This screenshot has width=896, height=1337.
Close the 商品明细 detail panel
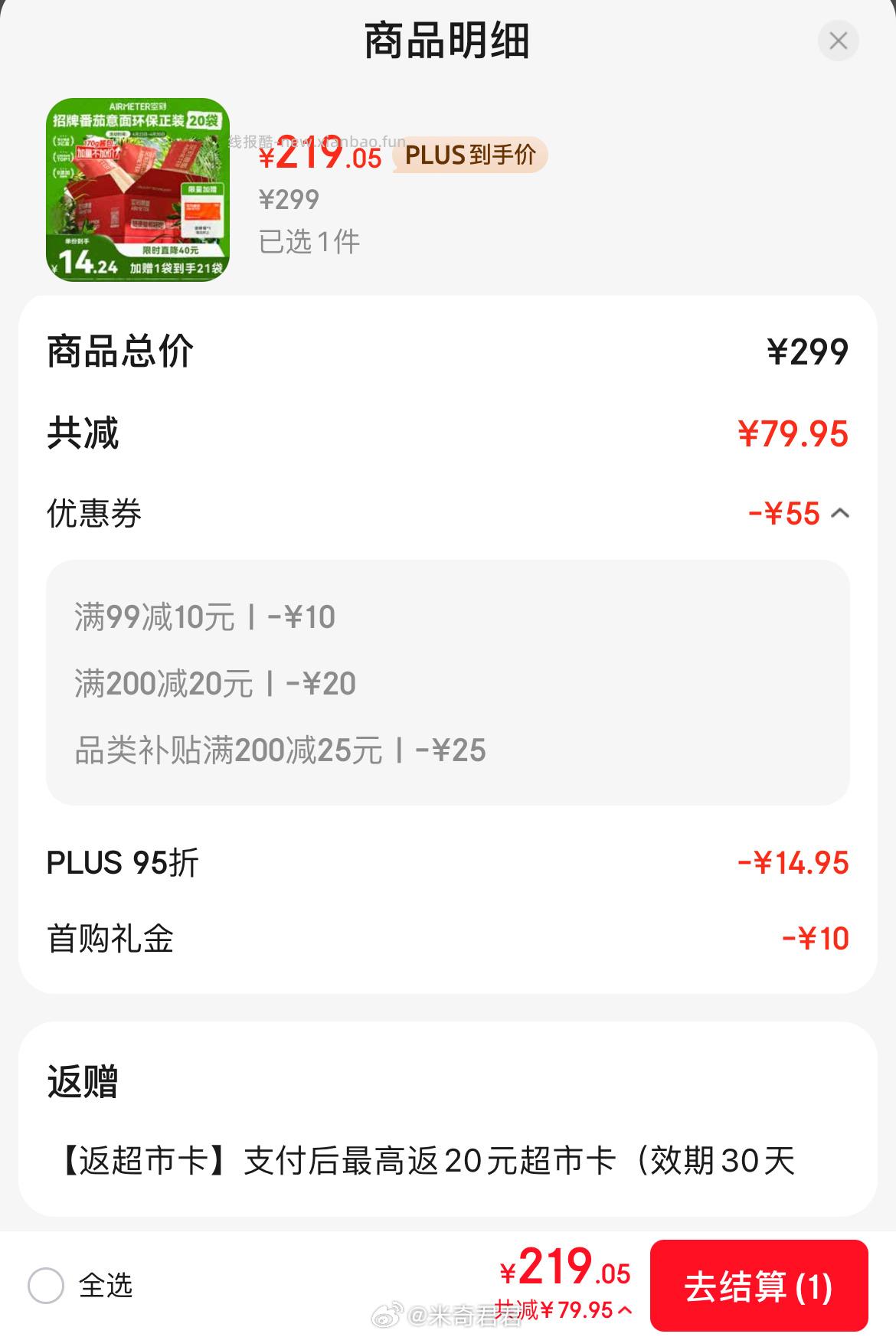839,42
